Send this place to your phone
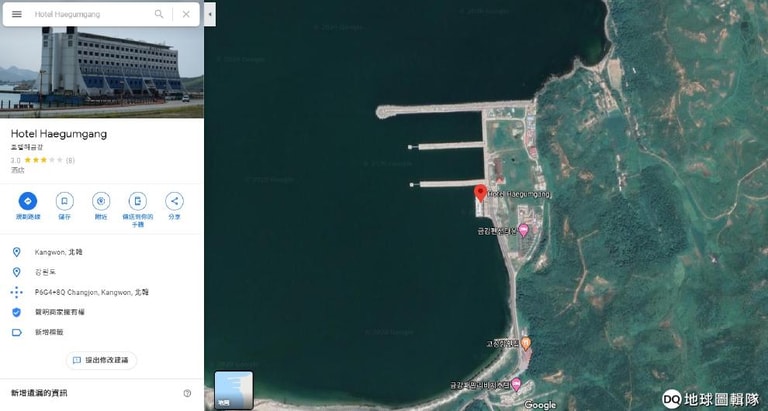768x411 pixels. pos(138,201)
